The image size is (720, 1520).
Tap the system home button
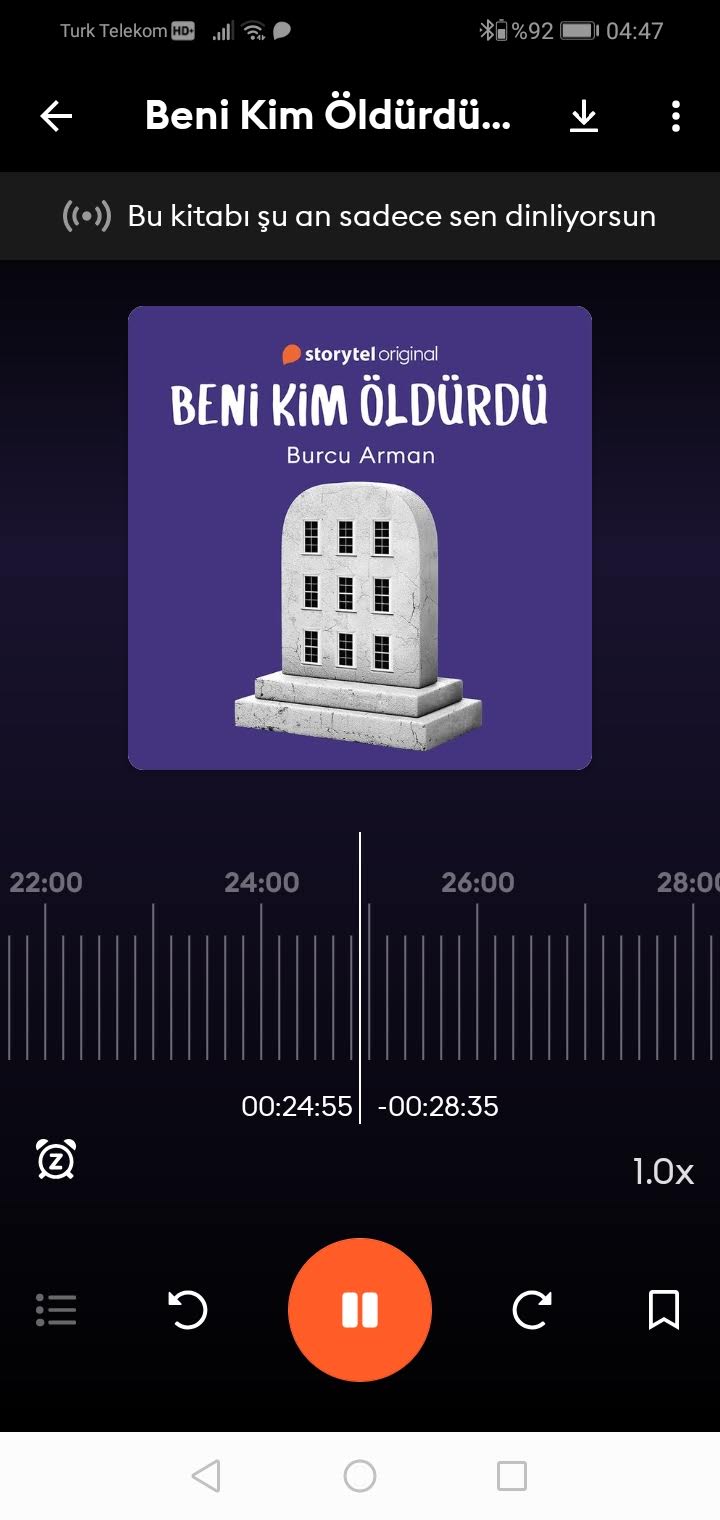click(360, 1475)
